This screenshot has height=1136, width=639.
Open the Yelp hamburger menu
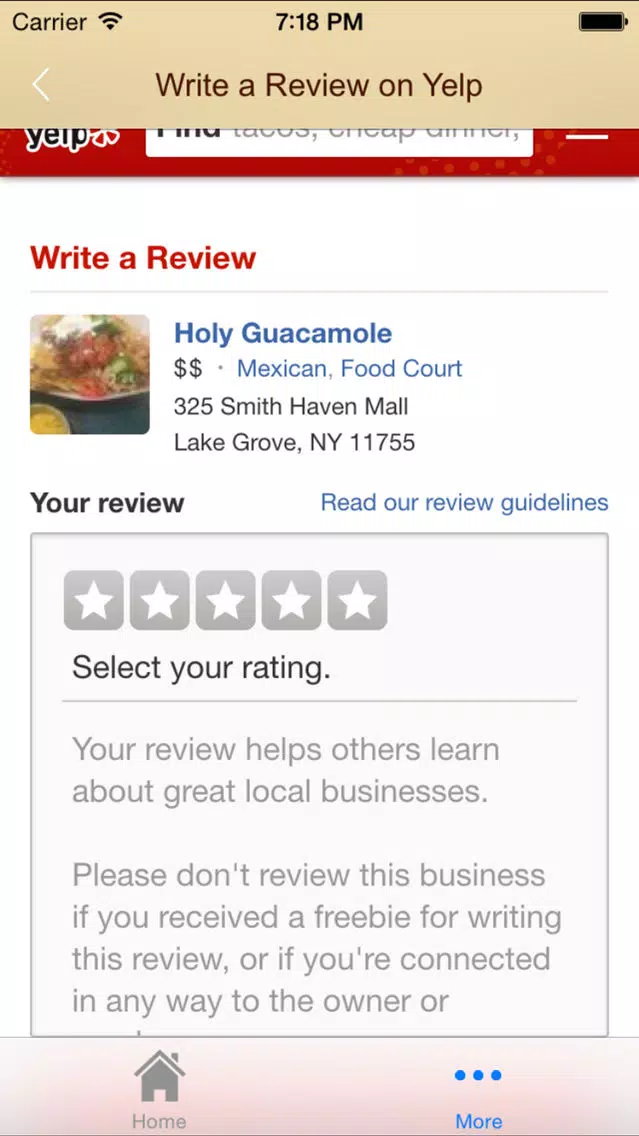[x=587, y=137]
